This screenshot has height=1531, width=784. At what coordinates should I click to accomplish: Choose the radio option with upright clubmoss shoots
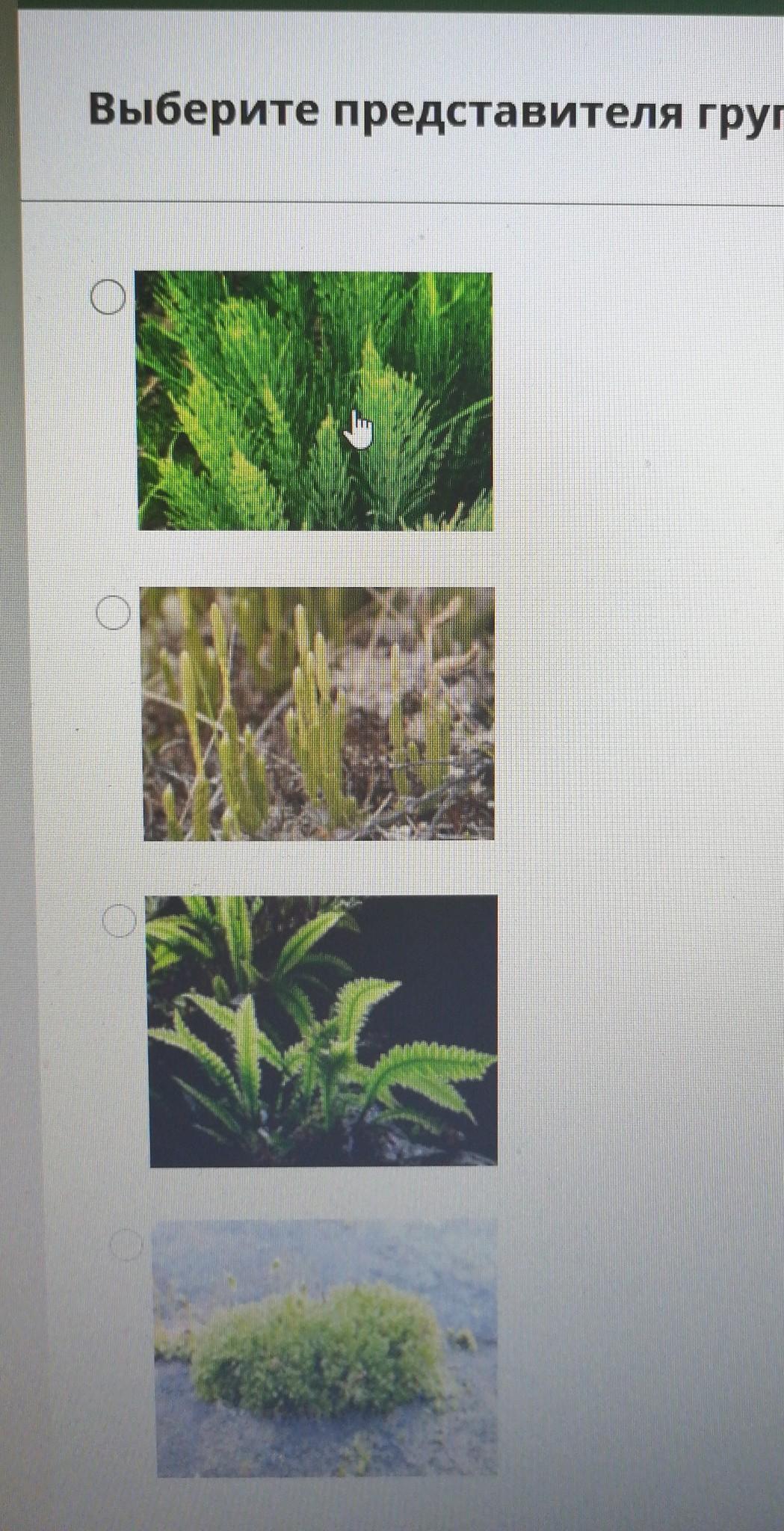click(114, 613)
